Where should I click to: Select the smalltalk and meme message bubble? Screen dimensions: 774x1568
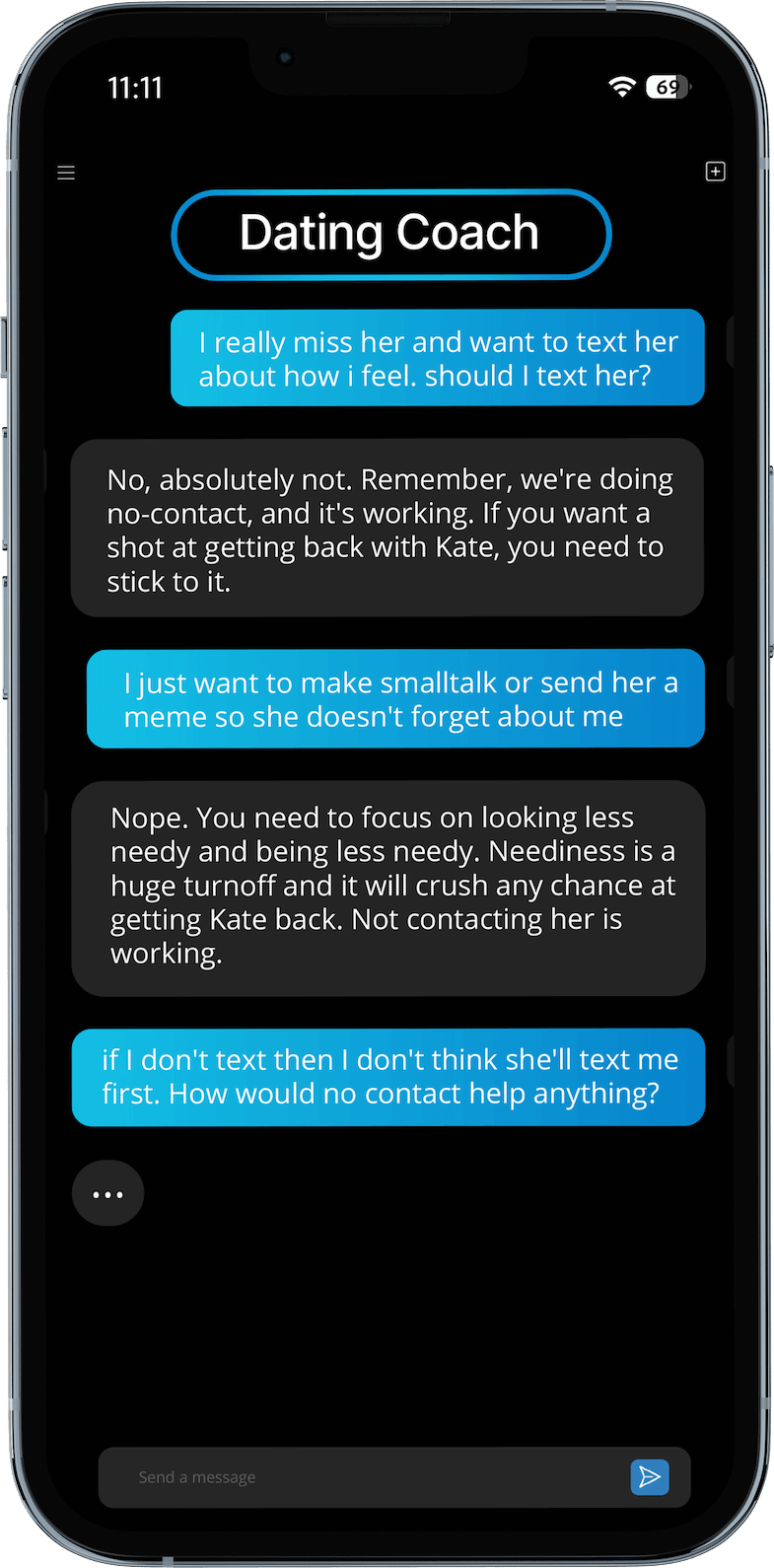395,698
